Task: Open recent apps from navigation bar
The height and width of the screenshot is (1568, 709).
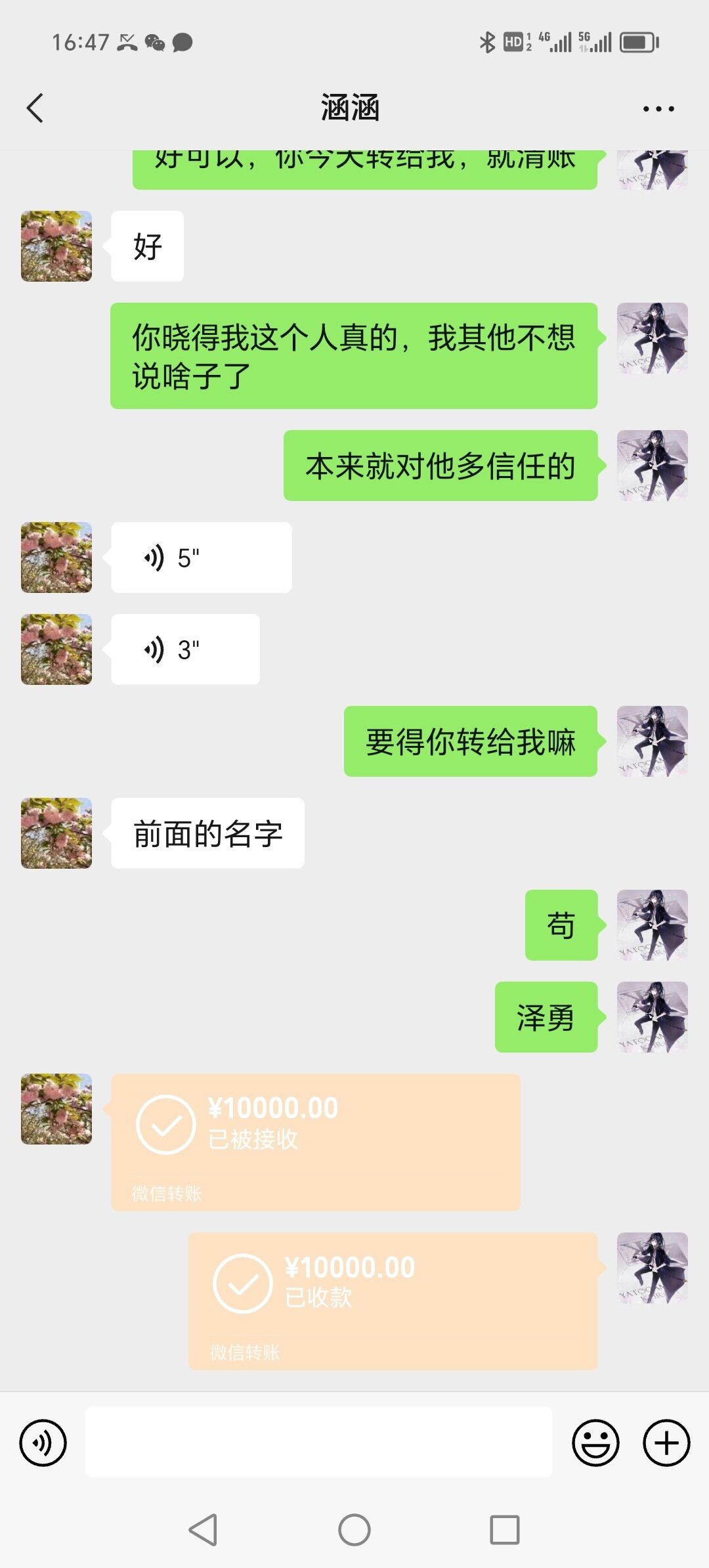Action: [x=504, y=1530]
